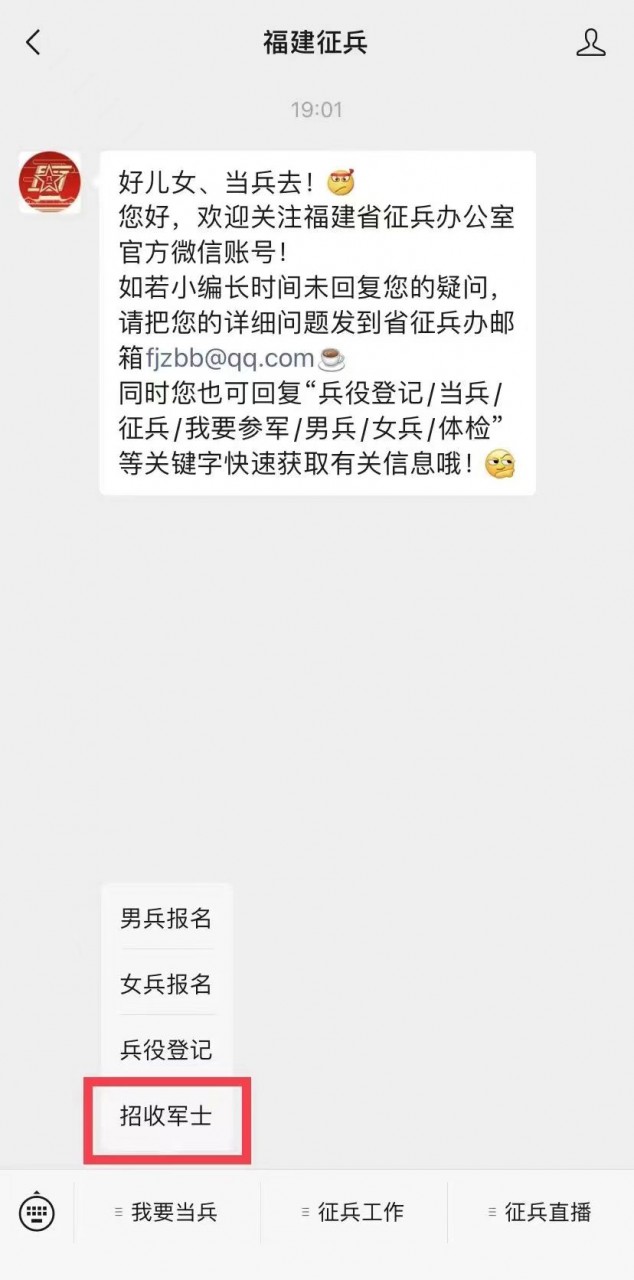Viewport: 634px width, 1280px height.
Task: Open the account profile icon
Action: (x=591, y=42)
